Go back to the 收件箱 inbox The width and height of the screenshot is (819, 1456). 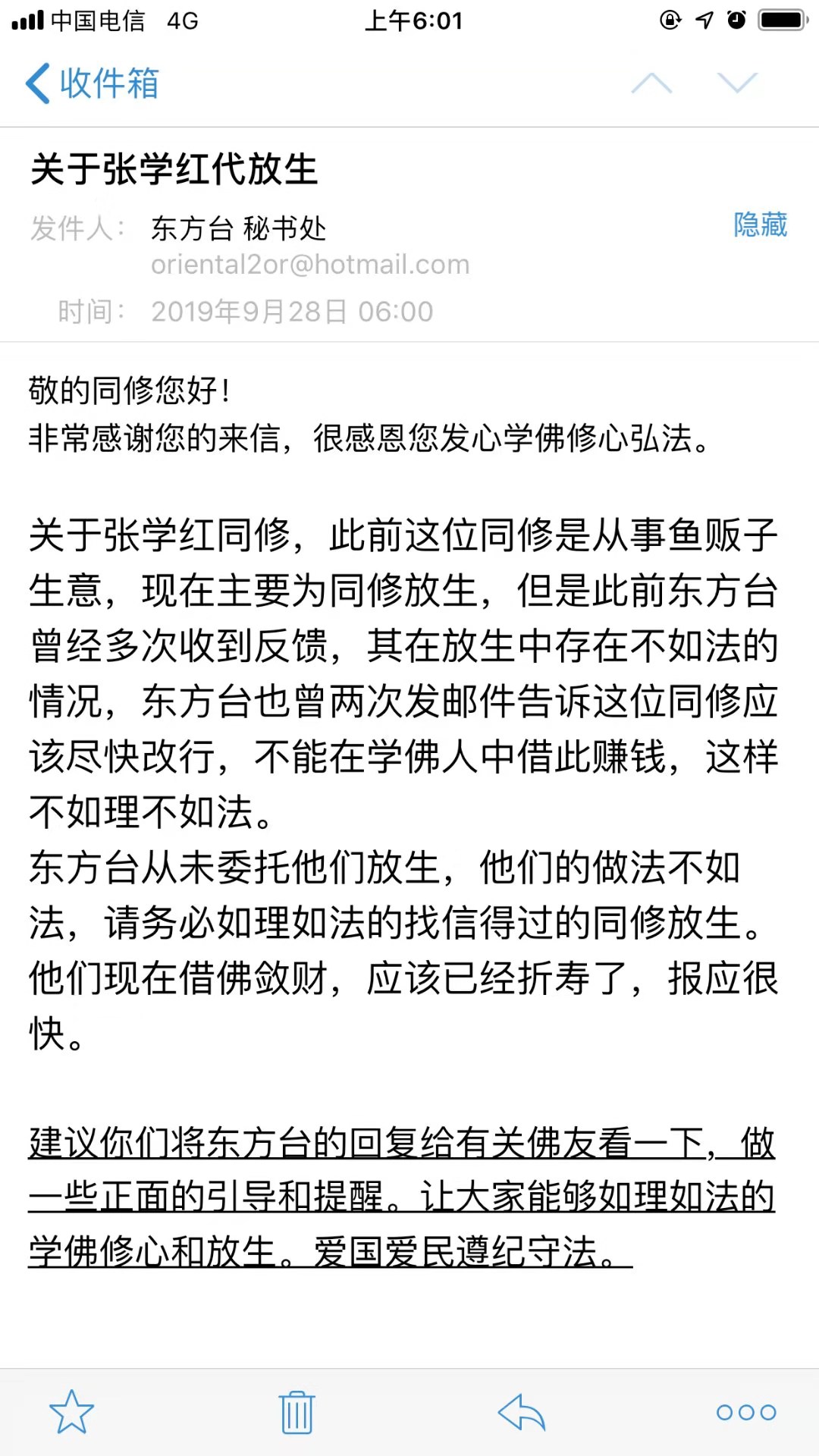[92, 83]
